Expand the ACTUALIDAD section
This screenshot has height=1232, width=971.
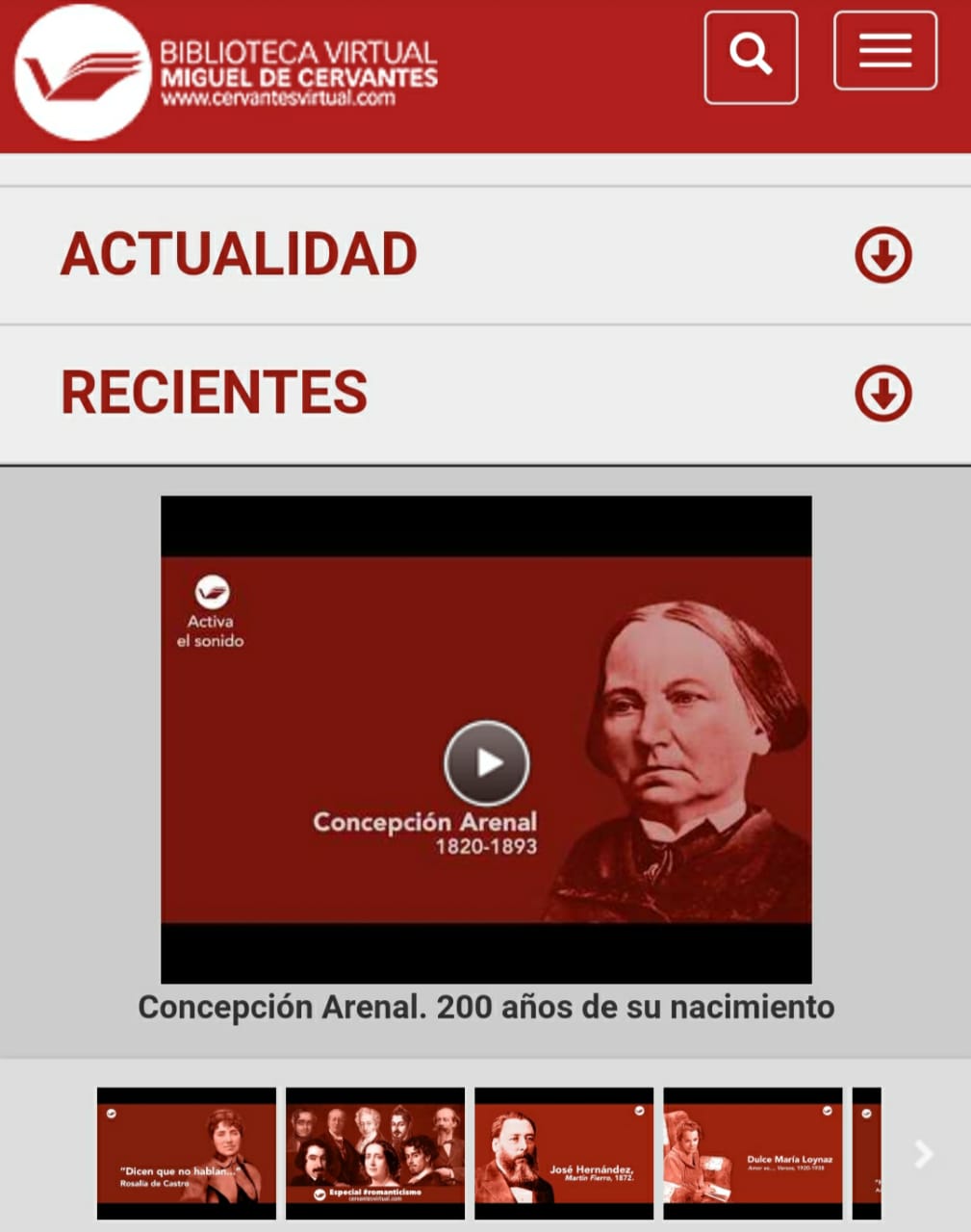pos(882,255)
